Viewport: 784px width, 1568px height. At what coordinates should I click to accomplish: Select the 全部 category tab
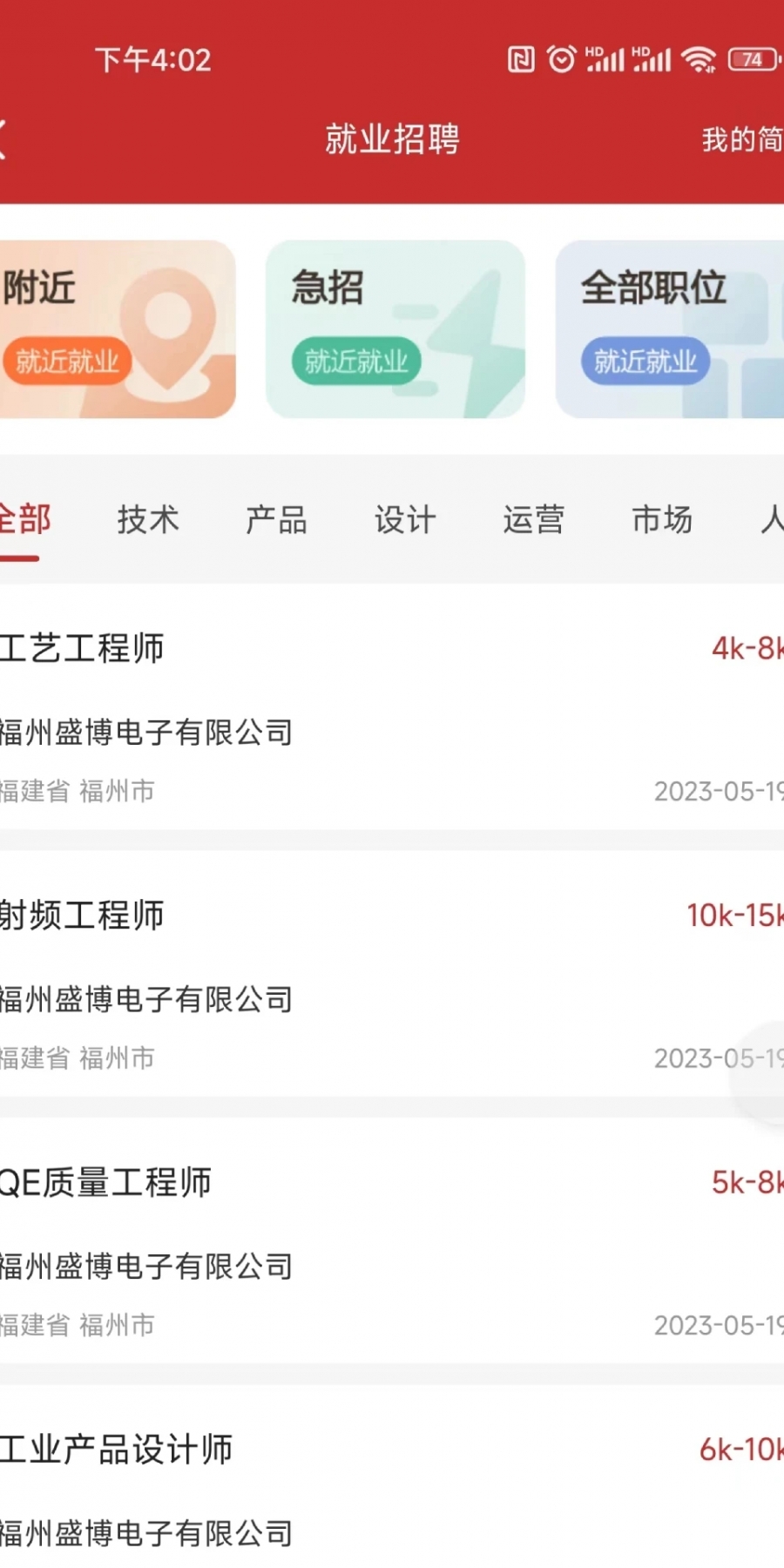(x=24, y=520)
